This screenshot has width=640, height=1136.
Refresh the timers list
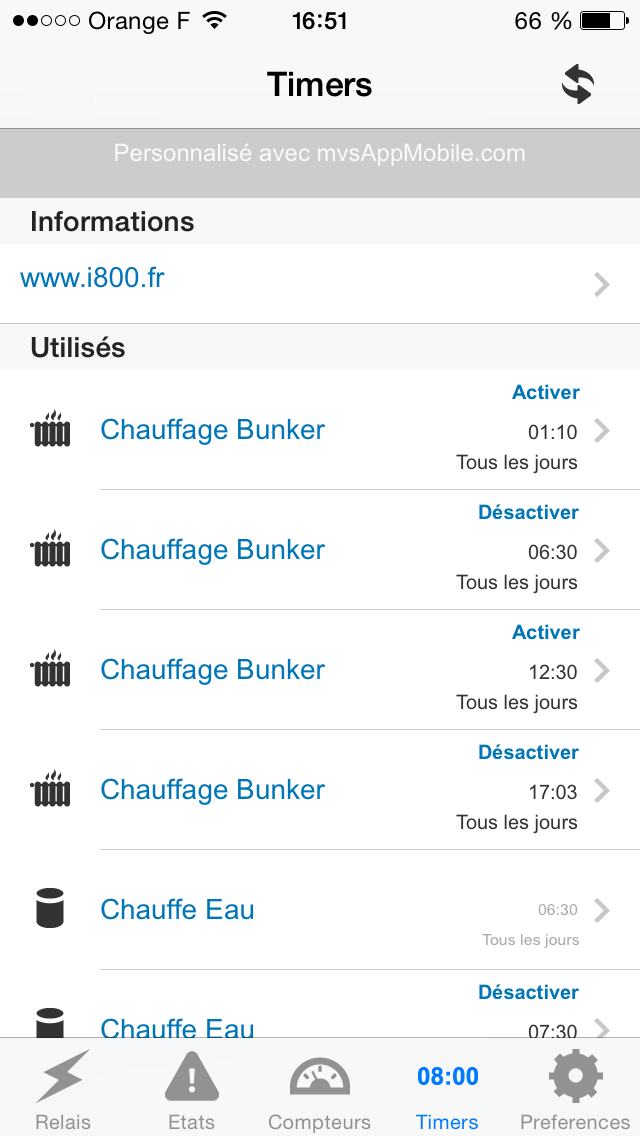pos(578,85)
